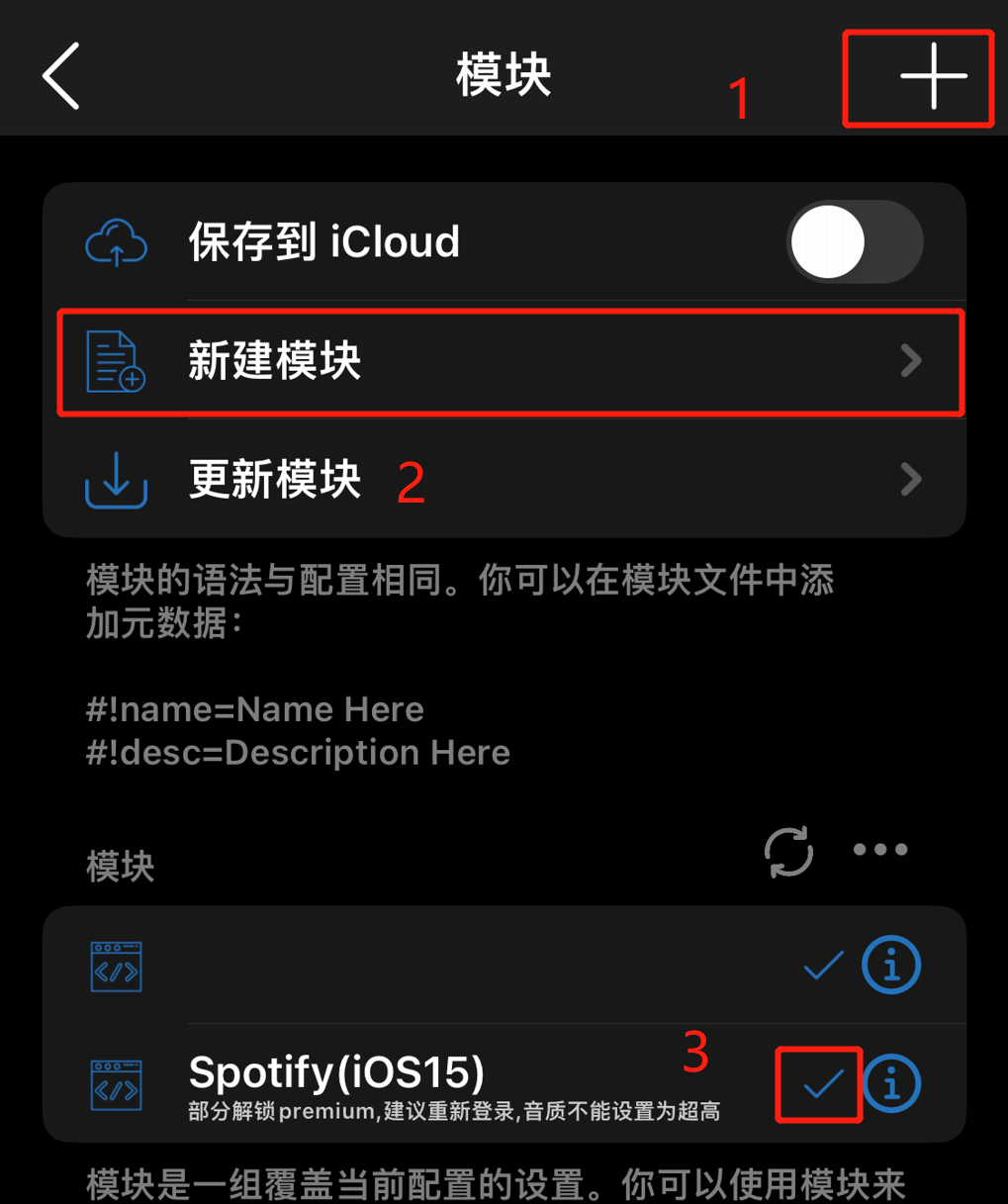The image size is (1008, 1204).
Task: Go back using the top-left arrow
Action: 61,76
